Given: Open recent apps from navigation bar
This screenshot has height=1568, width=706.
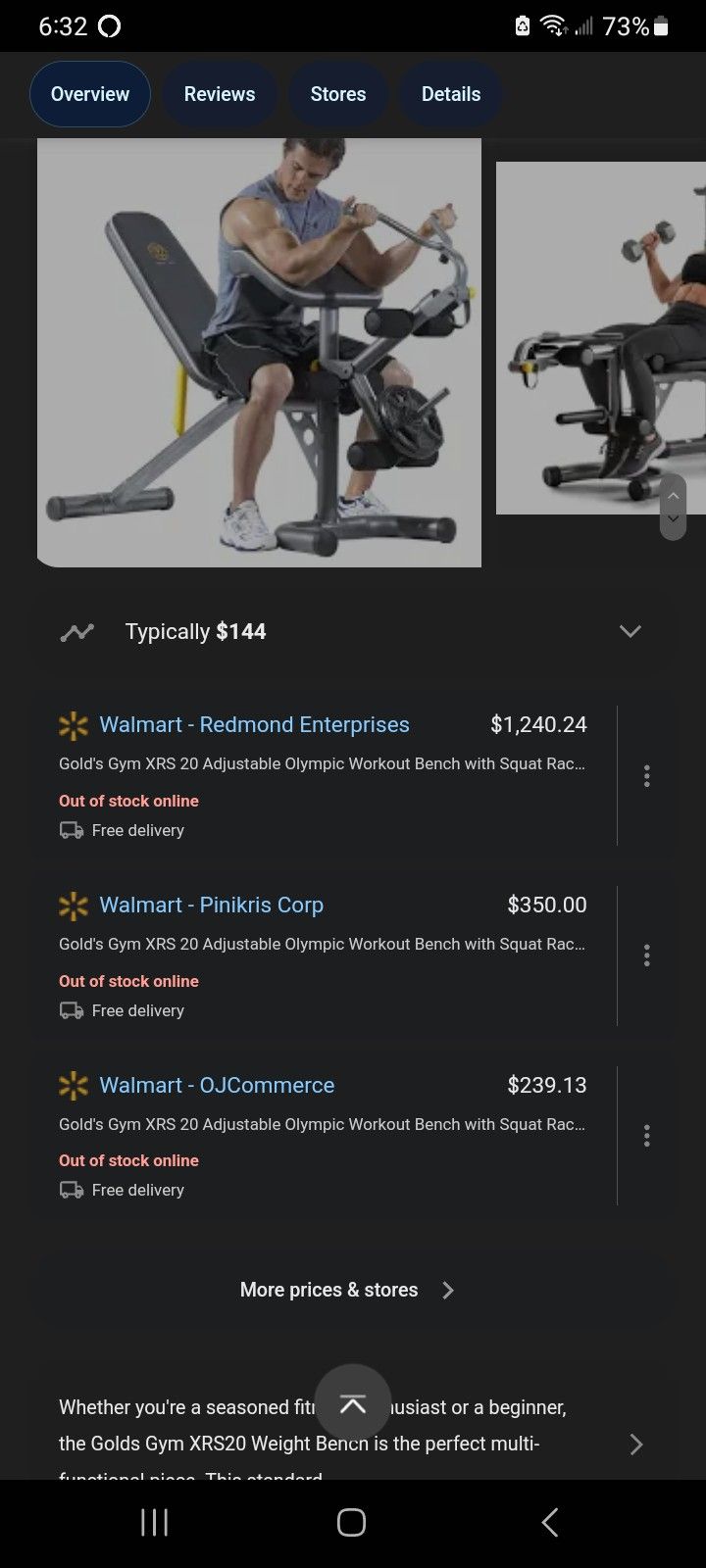Looking at the screenshot, I should coord(154,1522).
